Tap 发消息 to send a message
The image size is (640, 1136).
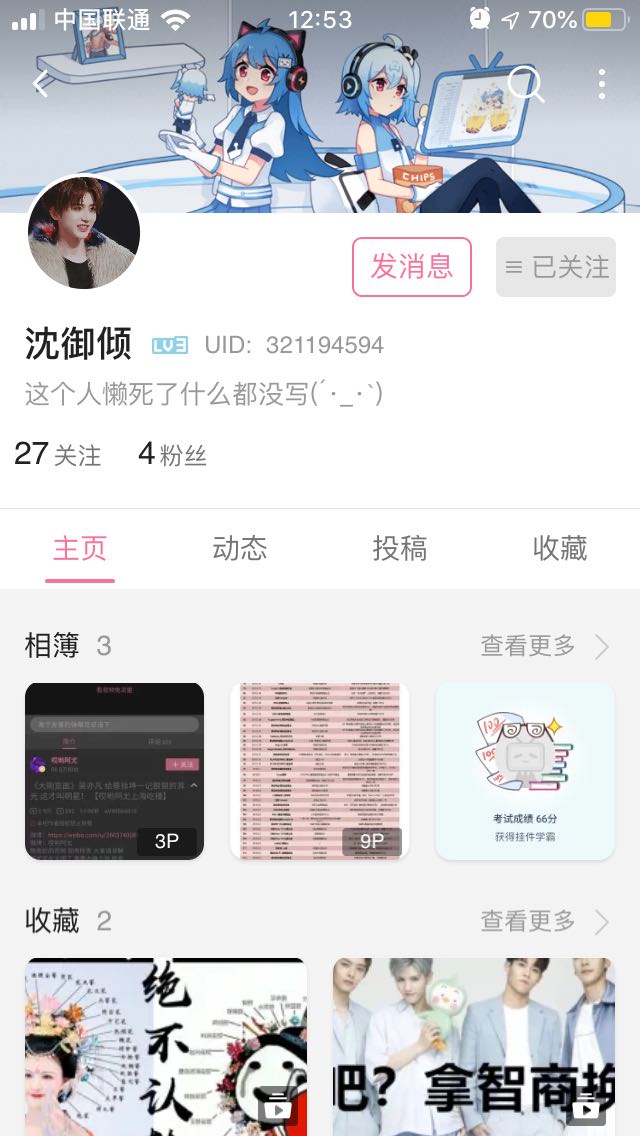point(412,267)
